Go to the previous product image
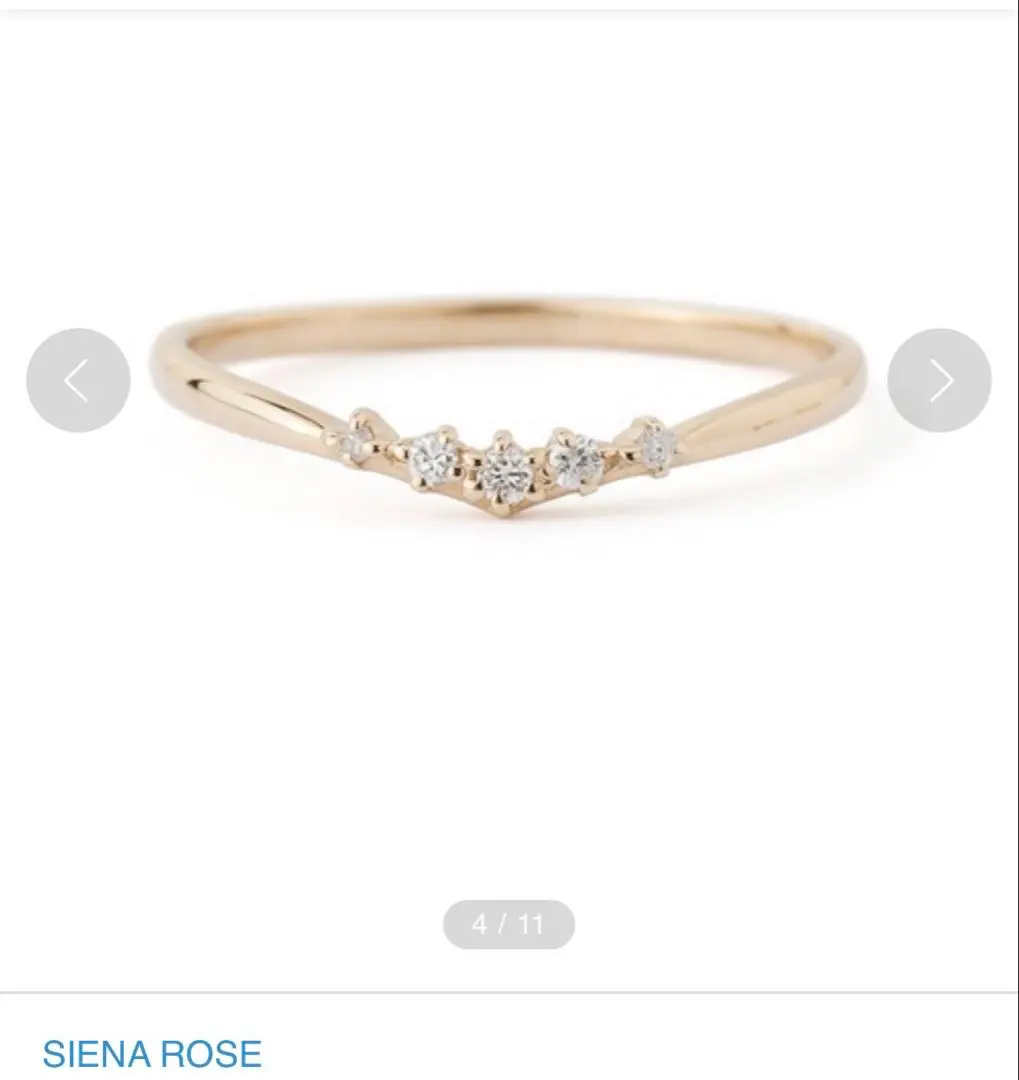The height and width of the screenshot is (1080, 1019). (78, 380)
